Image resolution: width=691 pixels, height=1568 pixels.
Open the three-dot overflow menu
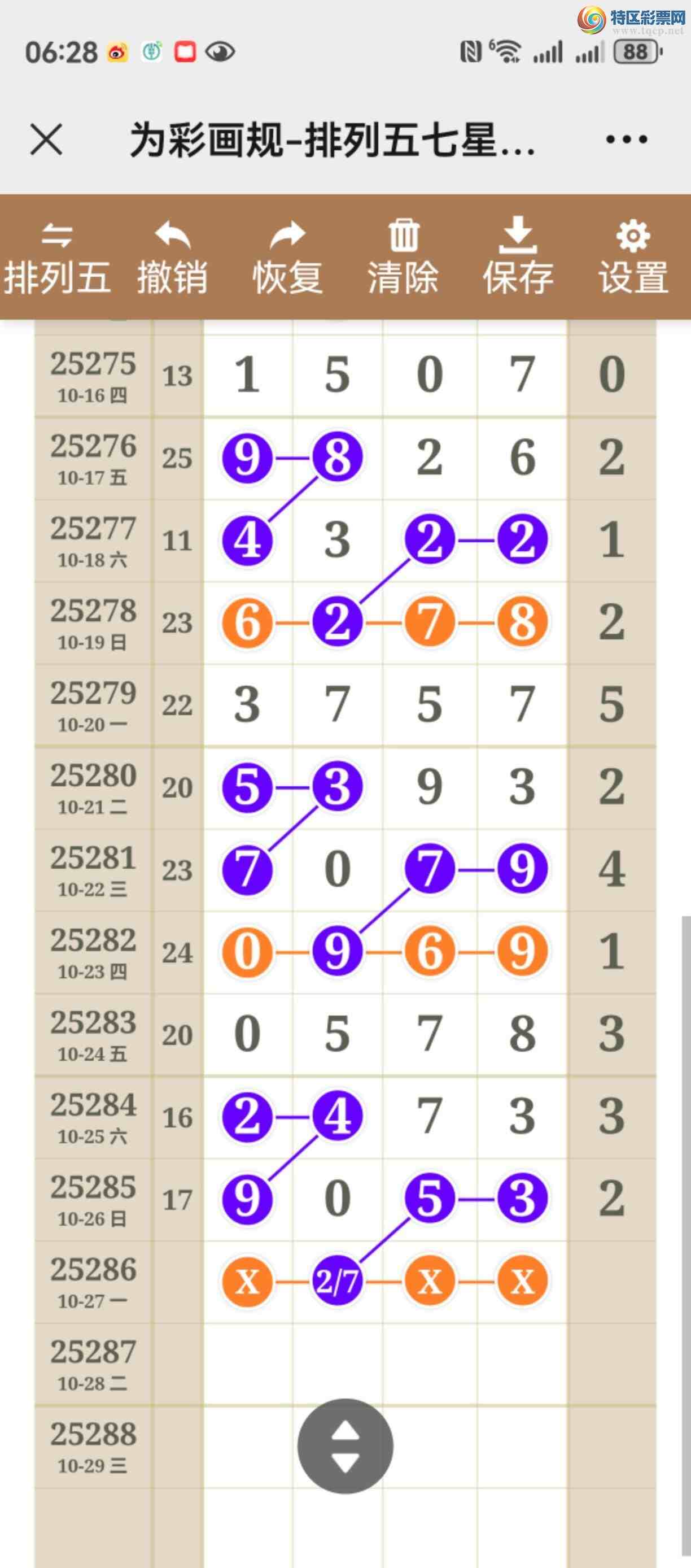tap(627, 140)
